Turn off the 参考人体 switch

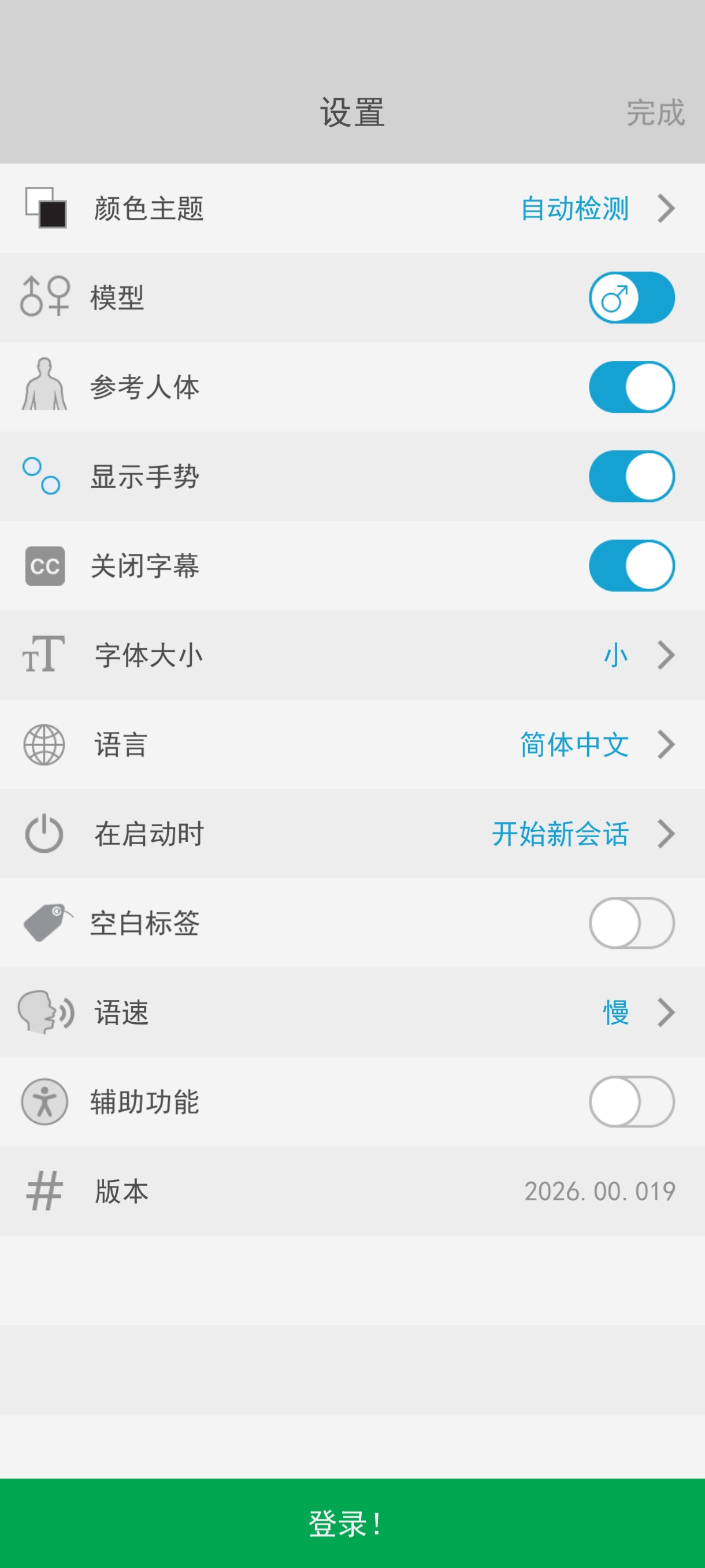tap(631, 387)
